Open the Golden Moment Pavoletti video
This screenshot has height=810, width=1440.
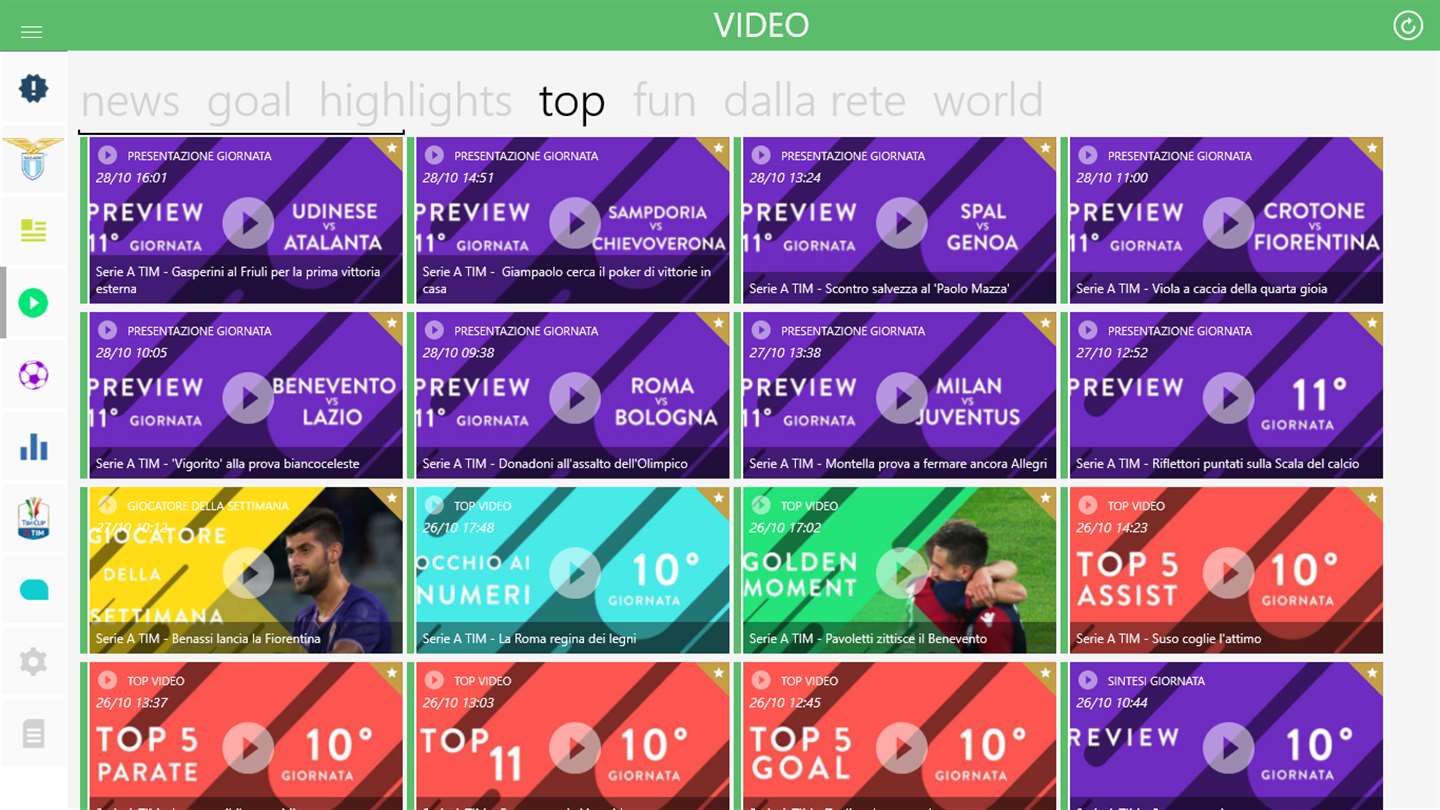[x=901, y=572]
